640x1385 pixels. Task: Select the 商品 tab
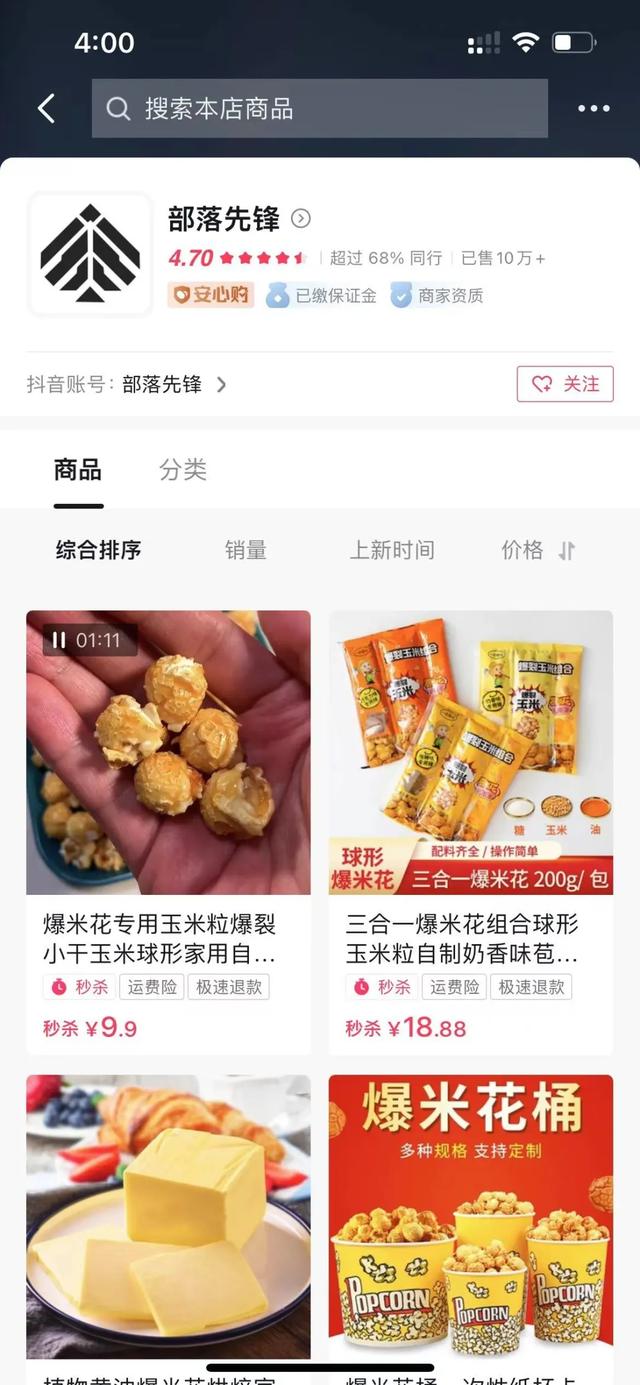[78, 469]
